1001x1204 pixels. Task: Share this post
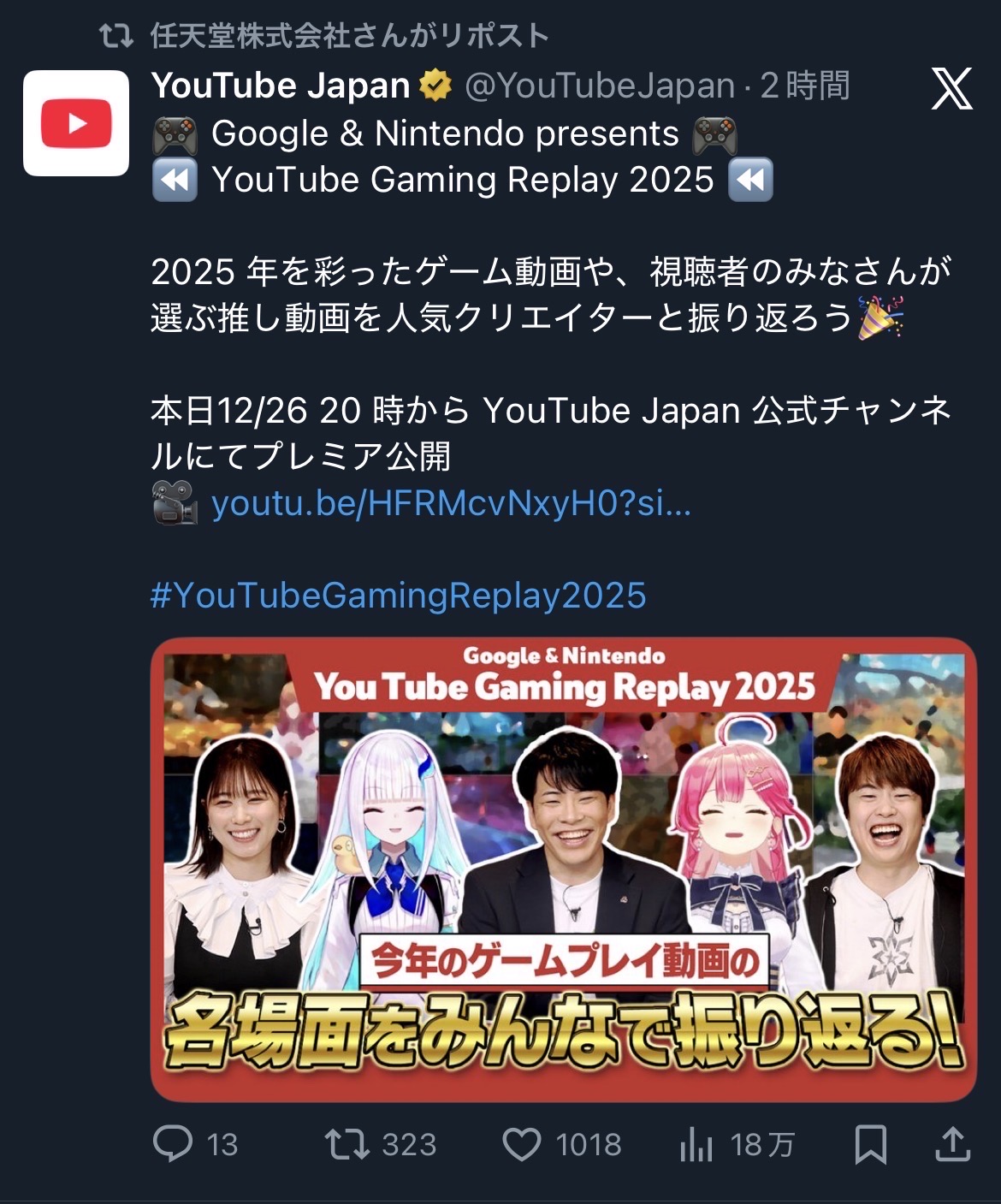[951, 1144]
